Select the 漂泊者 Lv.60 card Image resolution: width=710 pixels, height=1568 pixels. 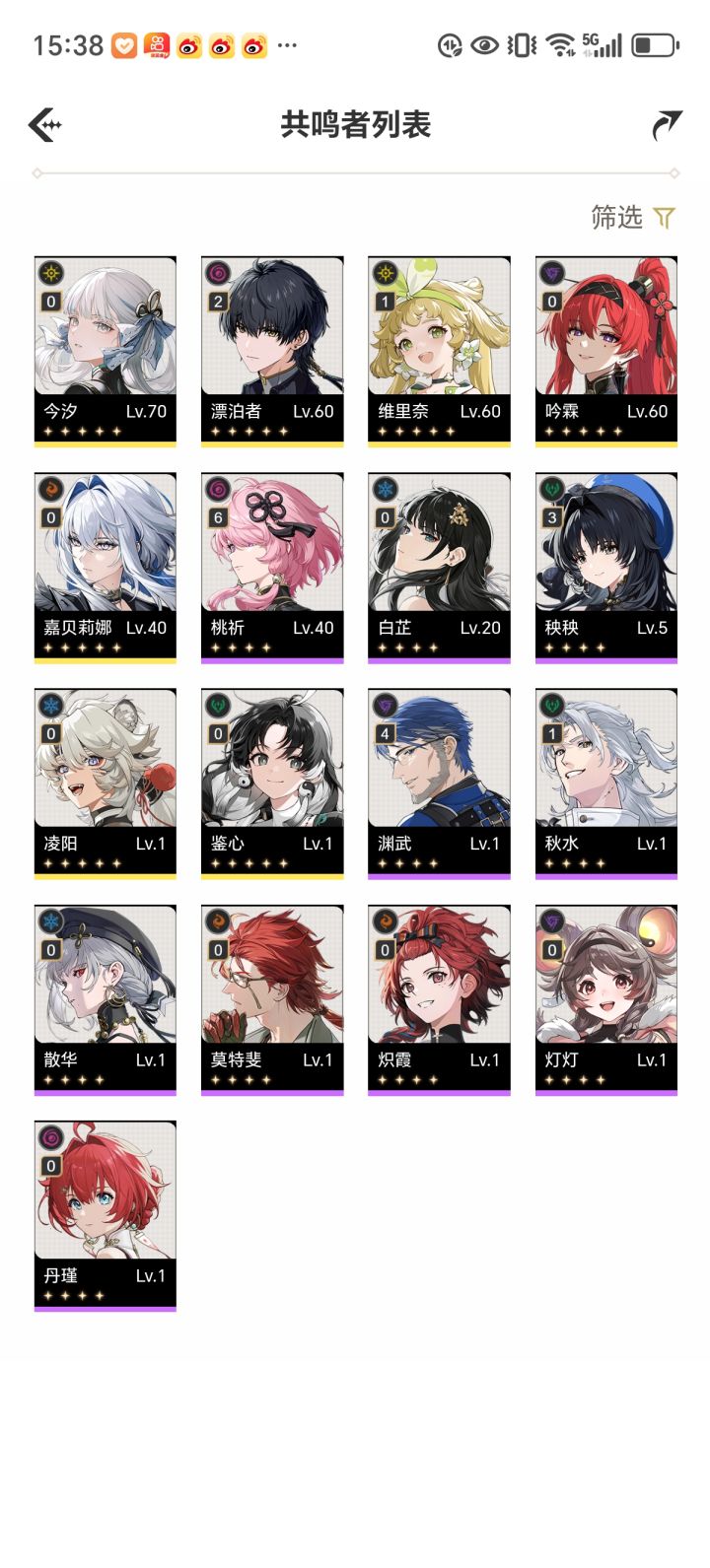(272, 352)
